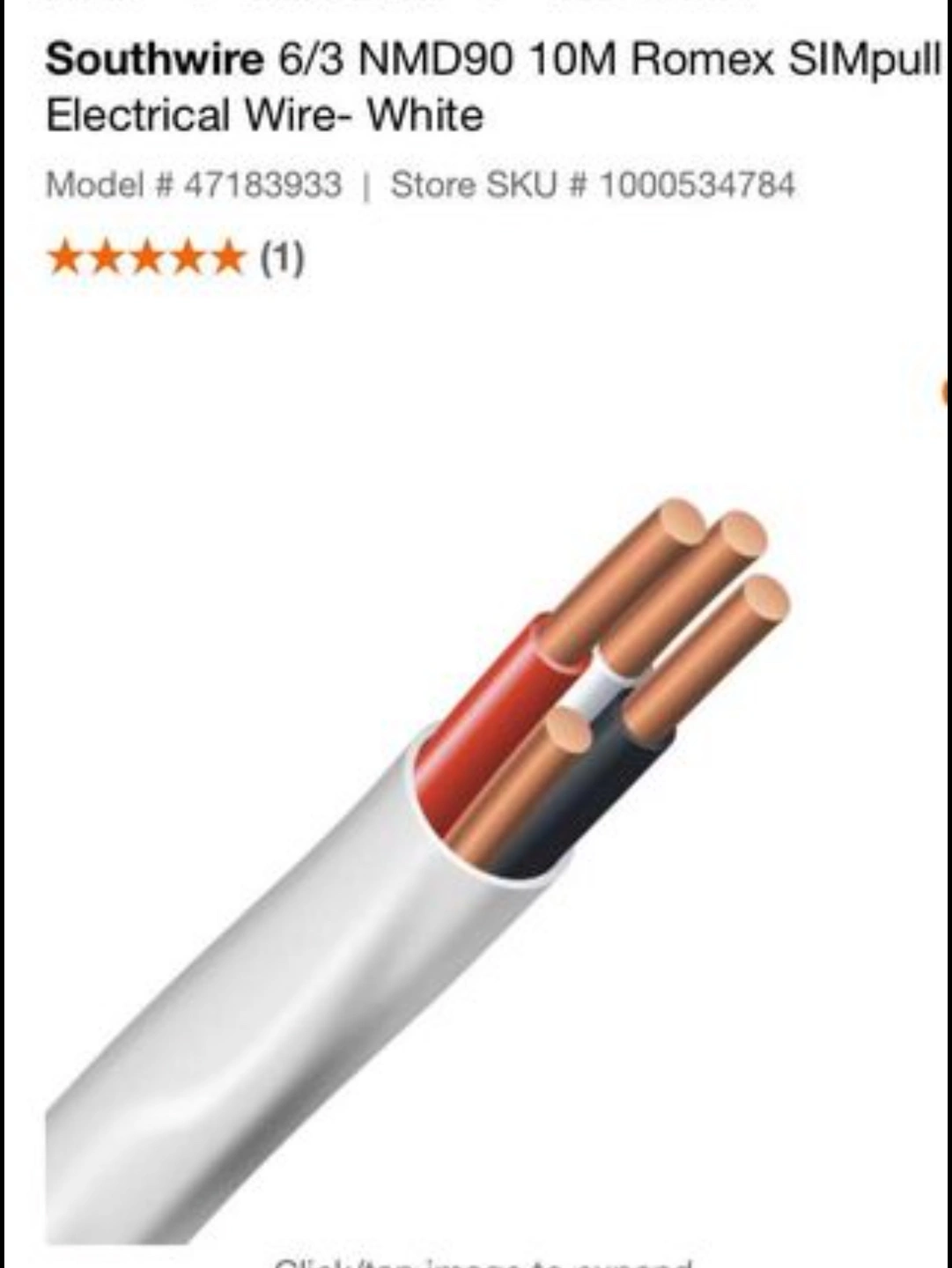Open the five-star rating reviews
952x1268 pixels.
[174, 258]
